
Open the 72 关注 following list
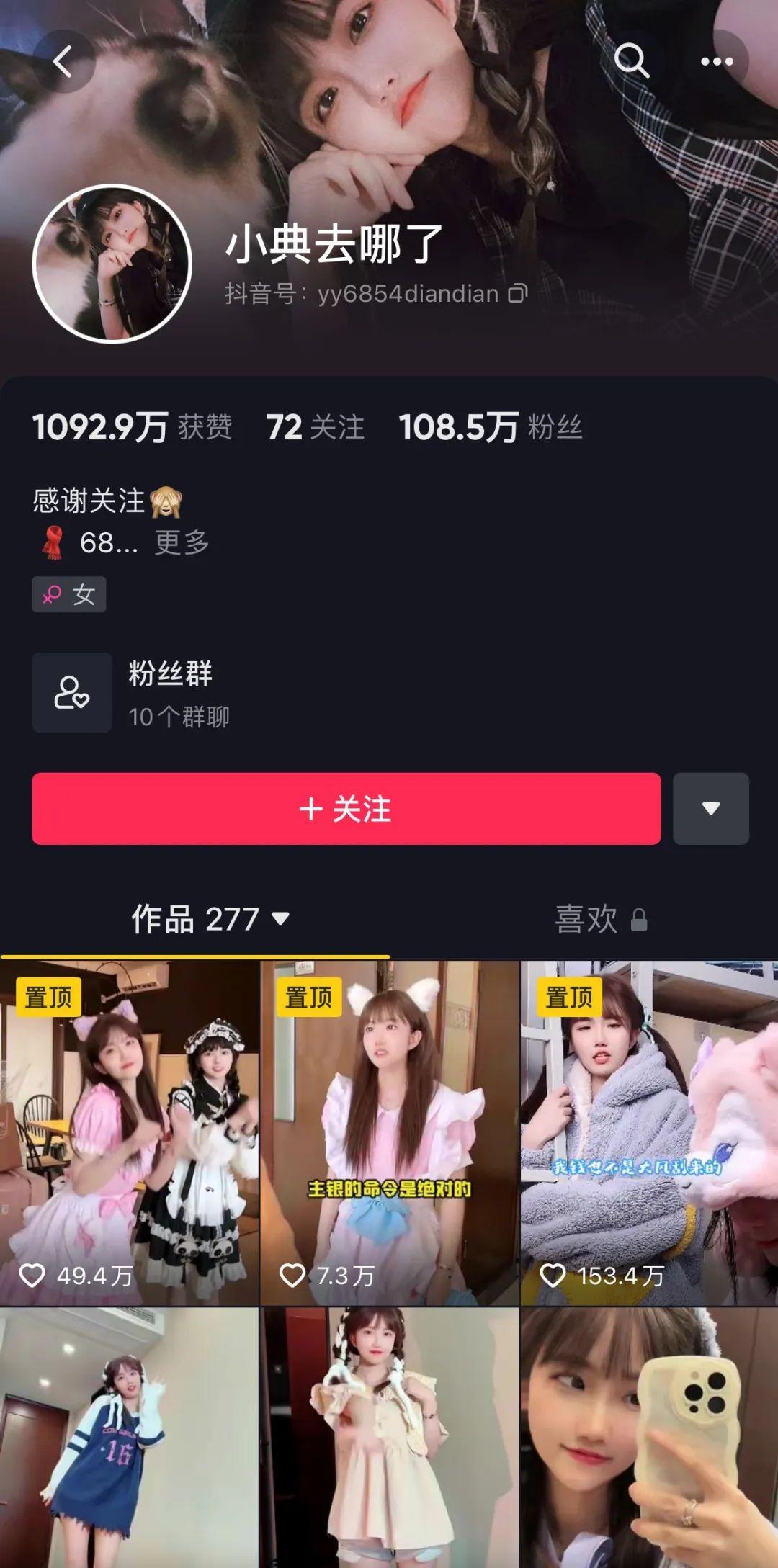tap(315, 427)
